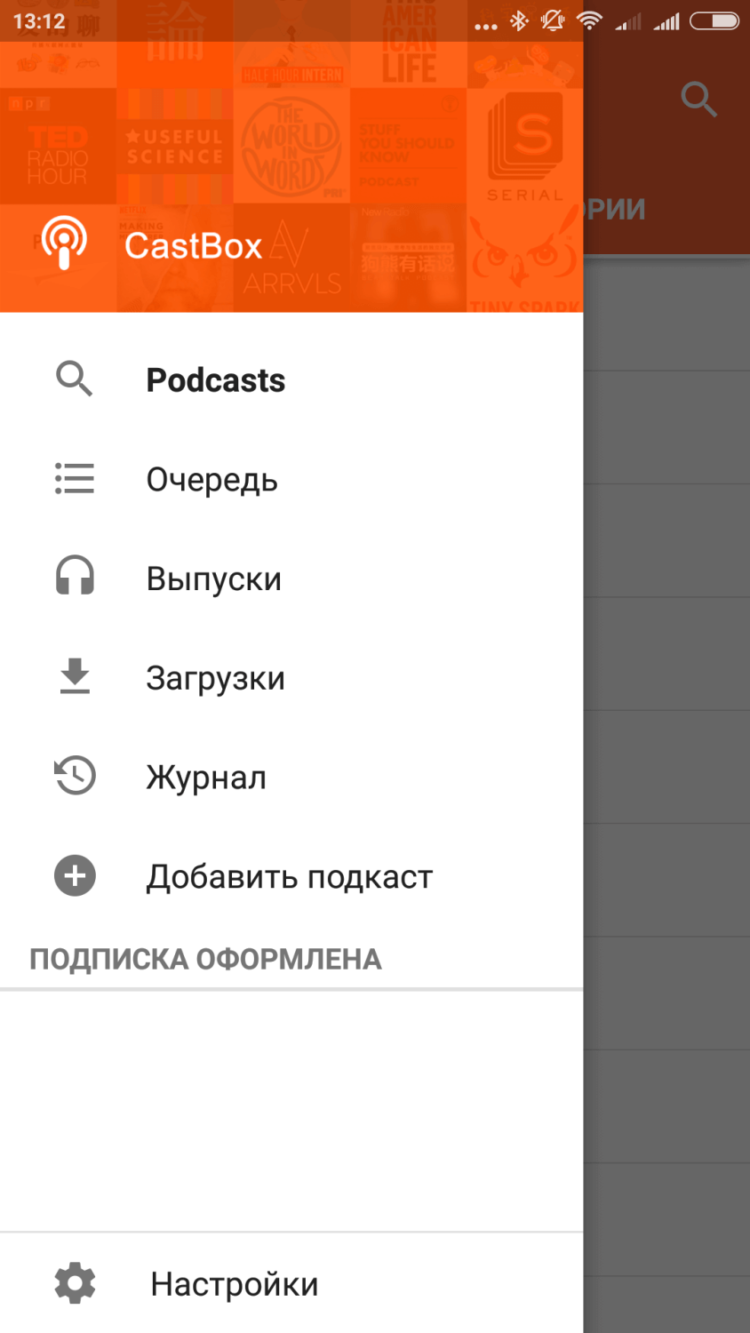Open Настройки at drawer bottom
The height and width of the screenshot is (1333, 750).
pyautogui.click(x=233, y=1283)
